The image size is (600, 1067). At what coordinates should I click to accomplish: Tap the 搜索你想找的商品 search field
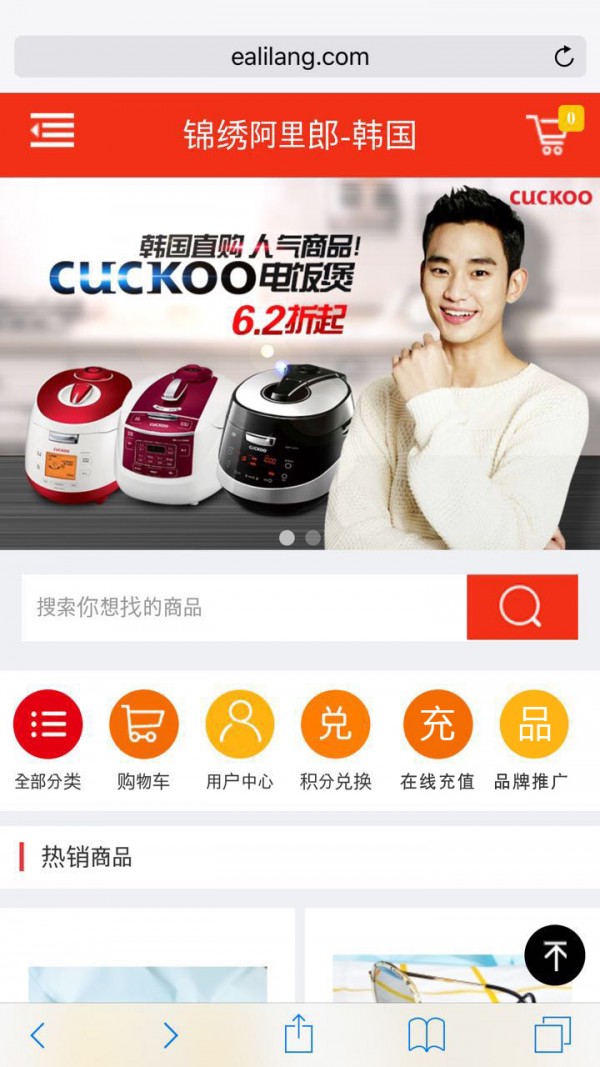pos(244,607)
